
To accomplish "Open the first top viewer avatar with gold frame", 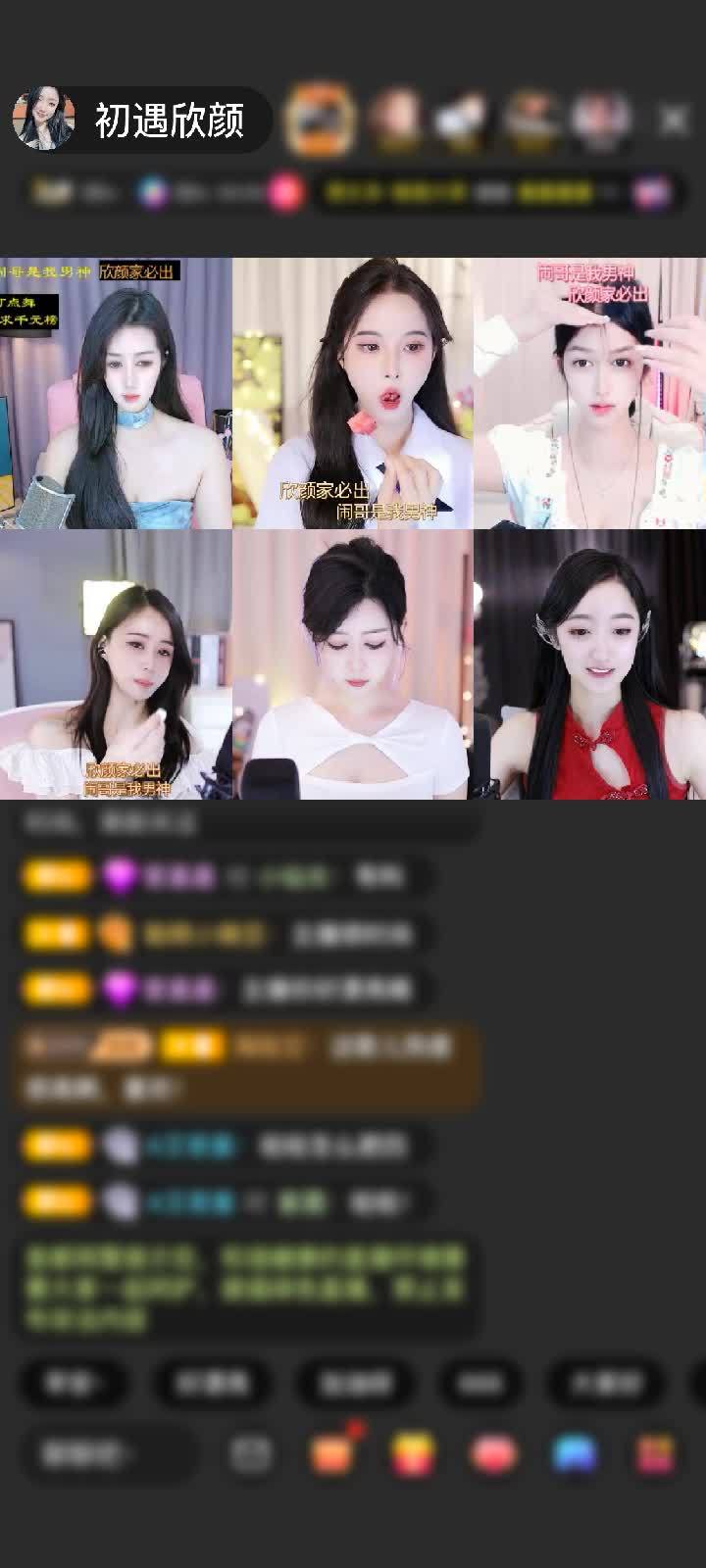I will tap(319, 120).
